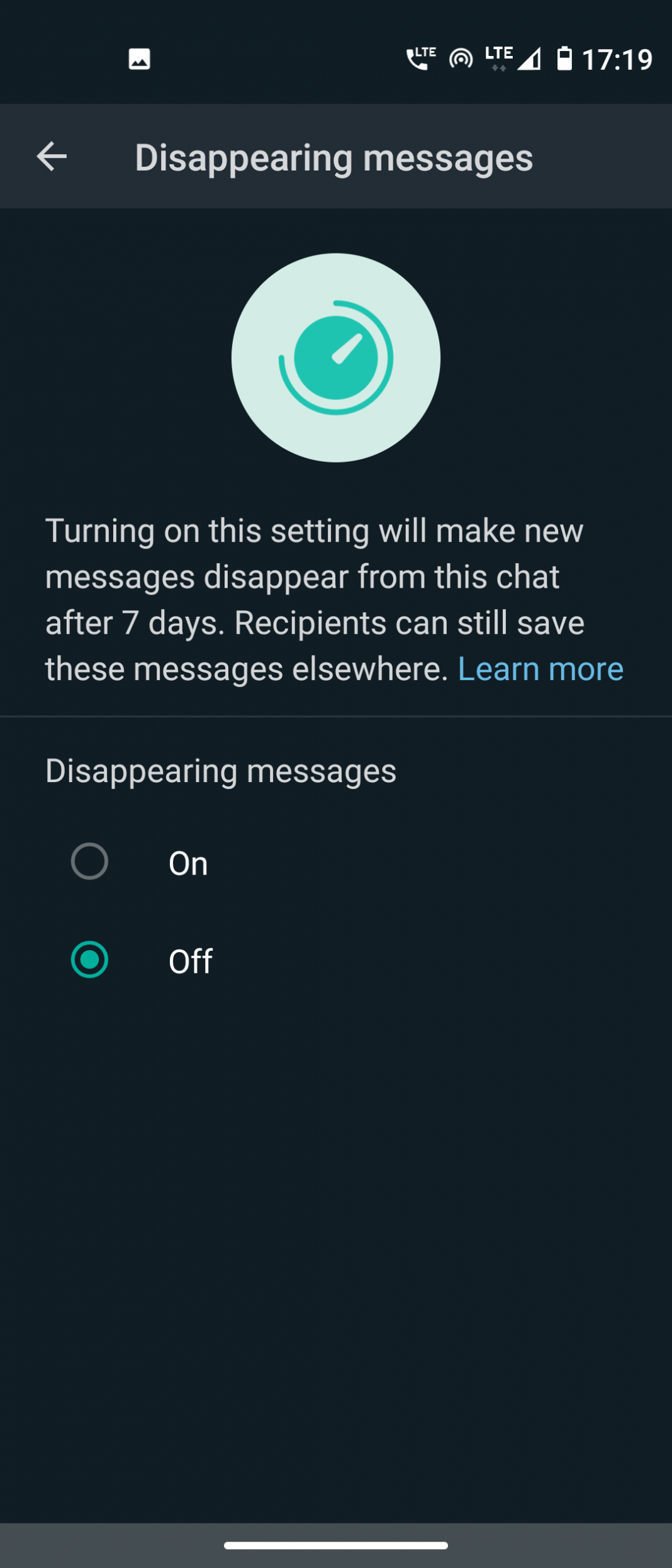Screen dimensions: 672x1568
Task: Tap the Disappearing messages section label
Action: 219,770
